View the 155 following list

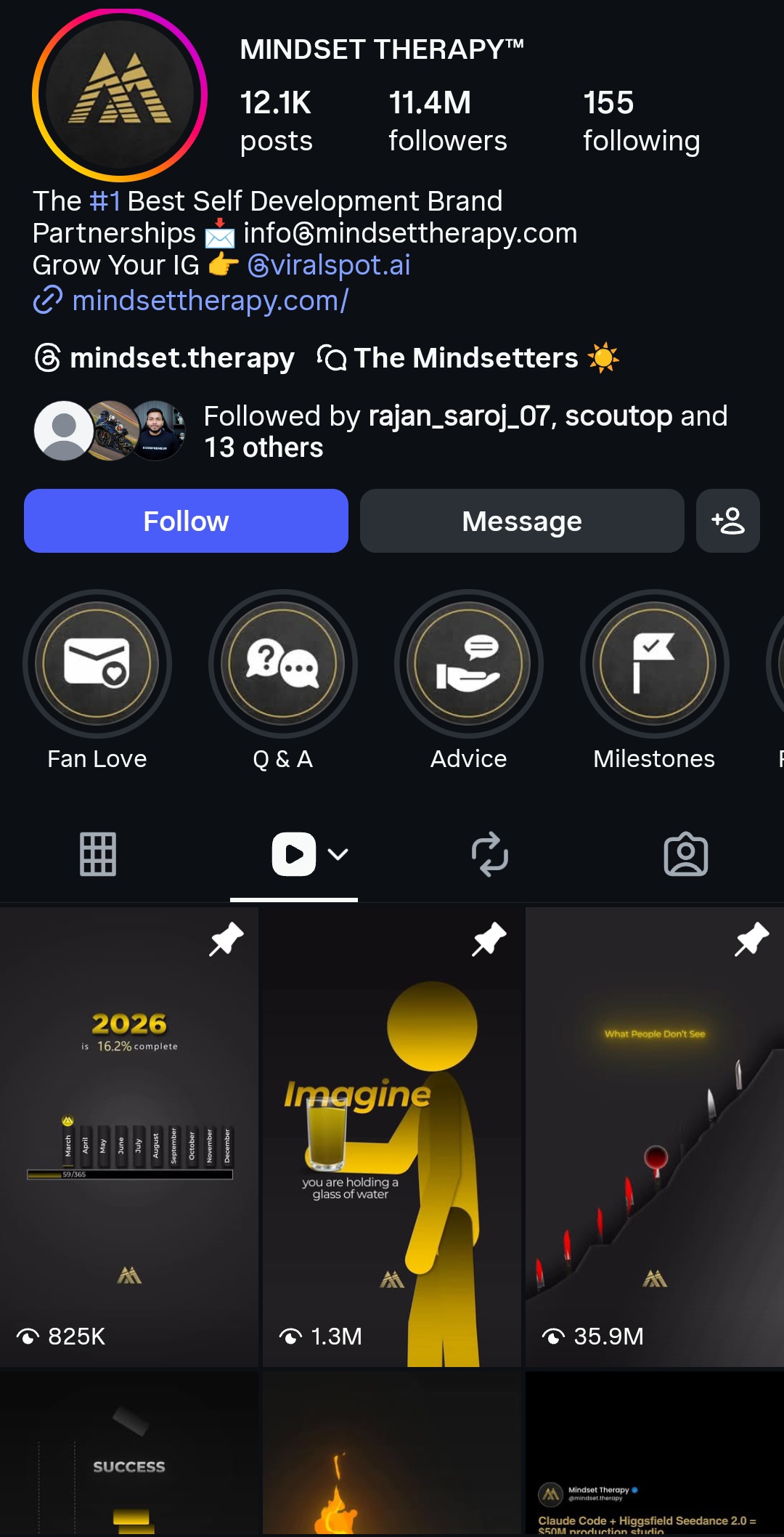click(x=641, y=121)
